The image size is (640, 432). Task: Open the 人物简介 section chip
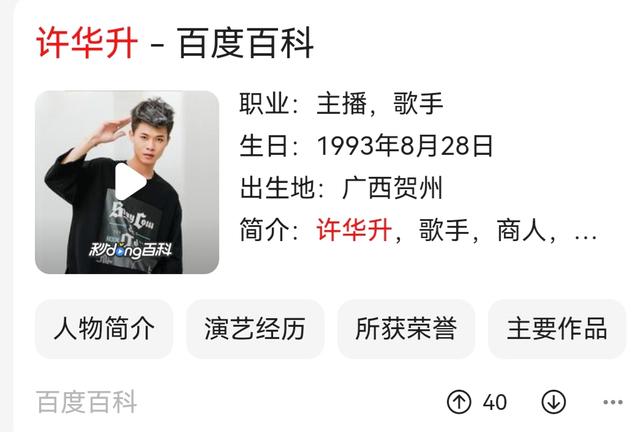pyautogui.click(x=104, y=329)
